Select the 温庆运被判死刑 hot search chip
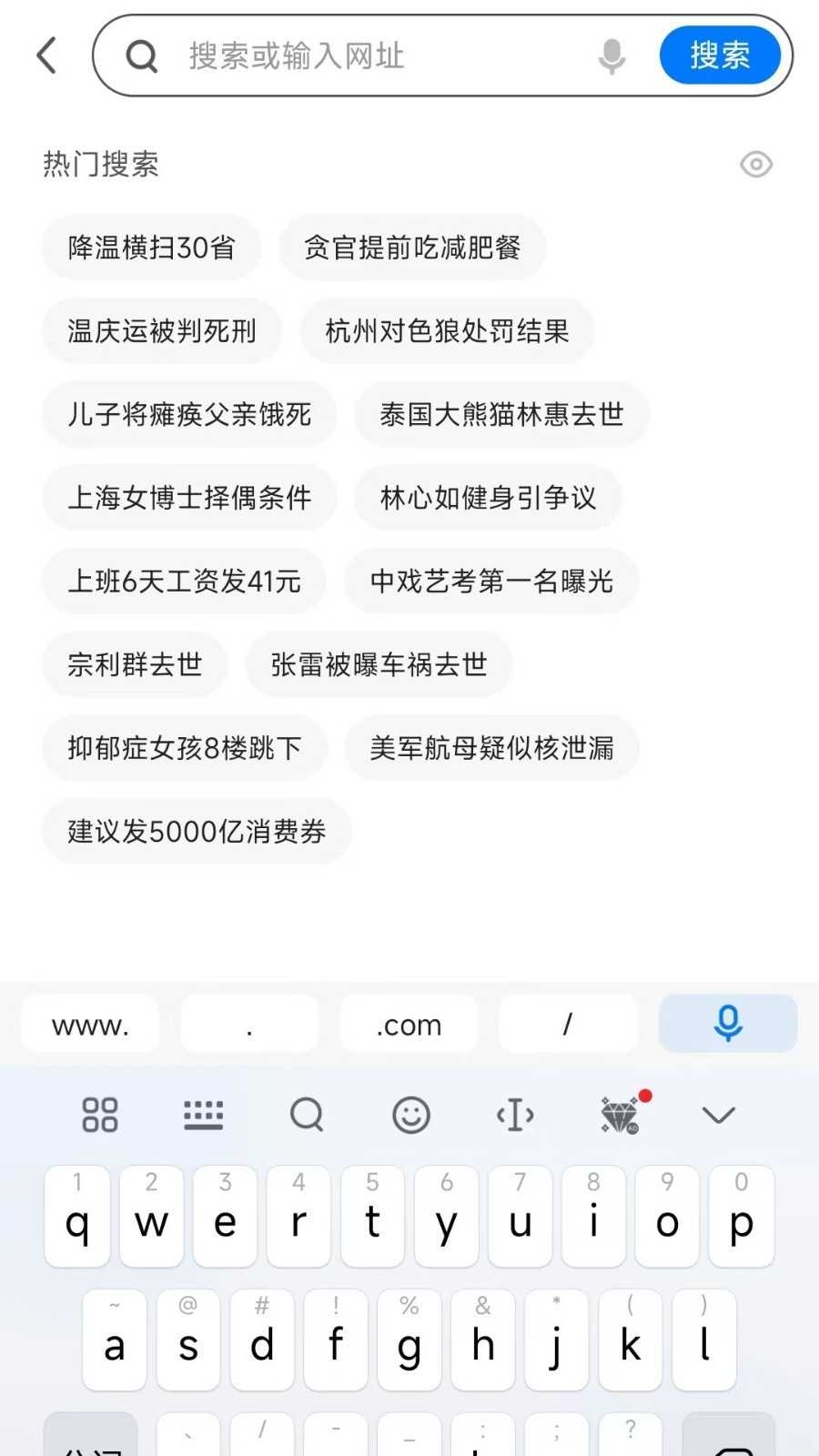819x1456 pixels. coord(162,331)
